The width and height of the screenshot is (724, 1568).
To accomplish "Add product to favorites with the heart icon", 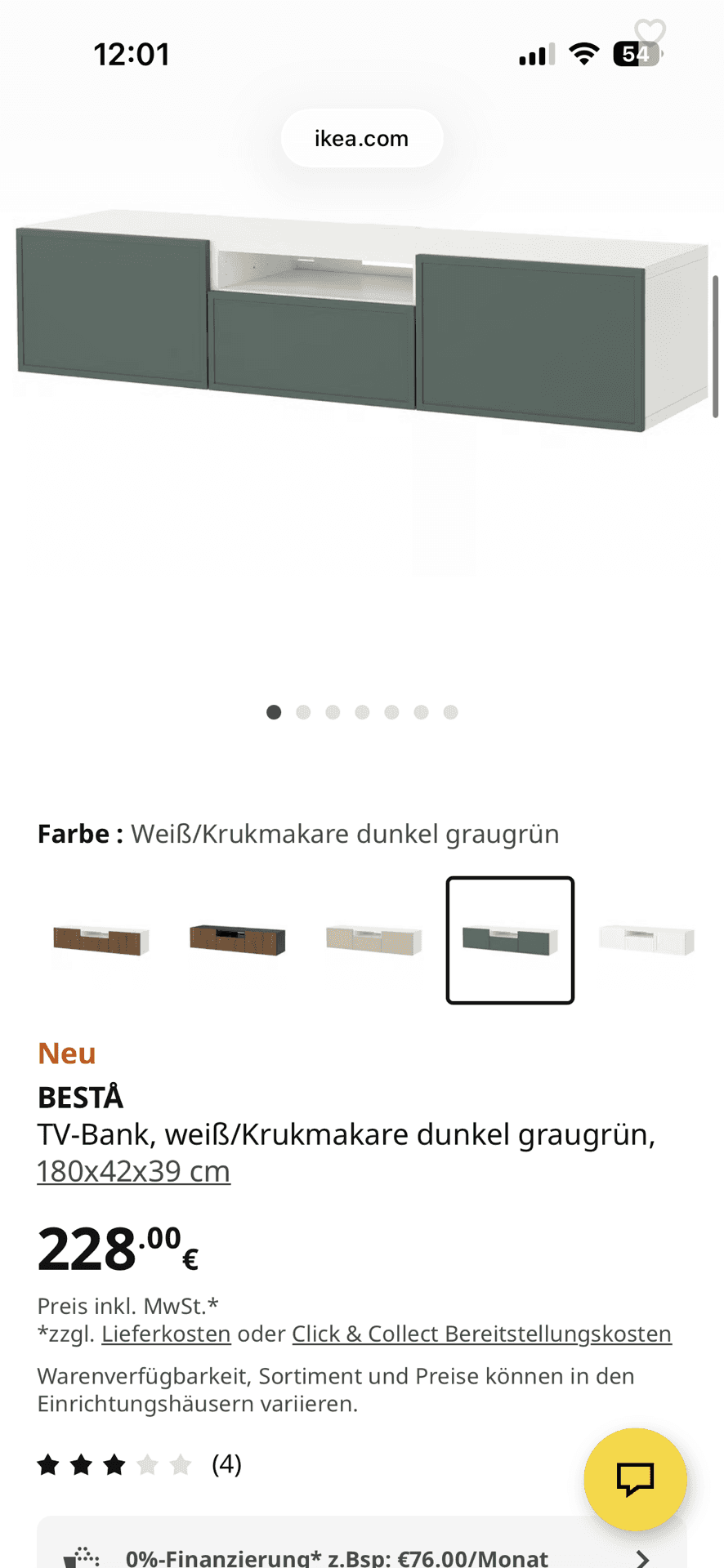I will pos(650,33).
